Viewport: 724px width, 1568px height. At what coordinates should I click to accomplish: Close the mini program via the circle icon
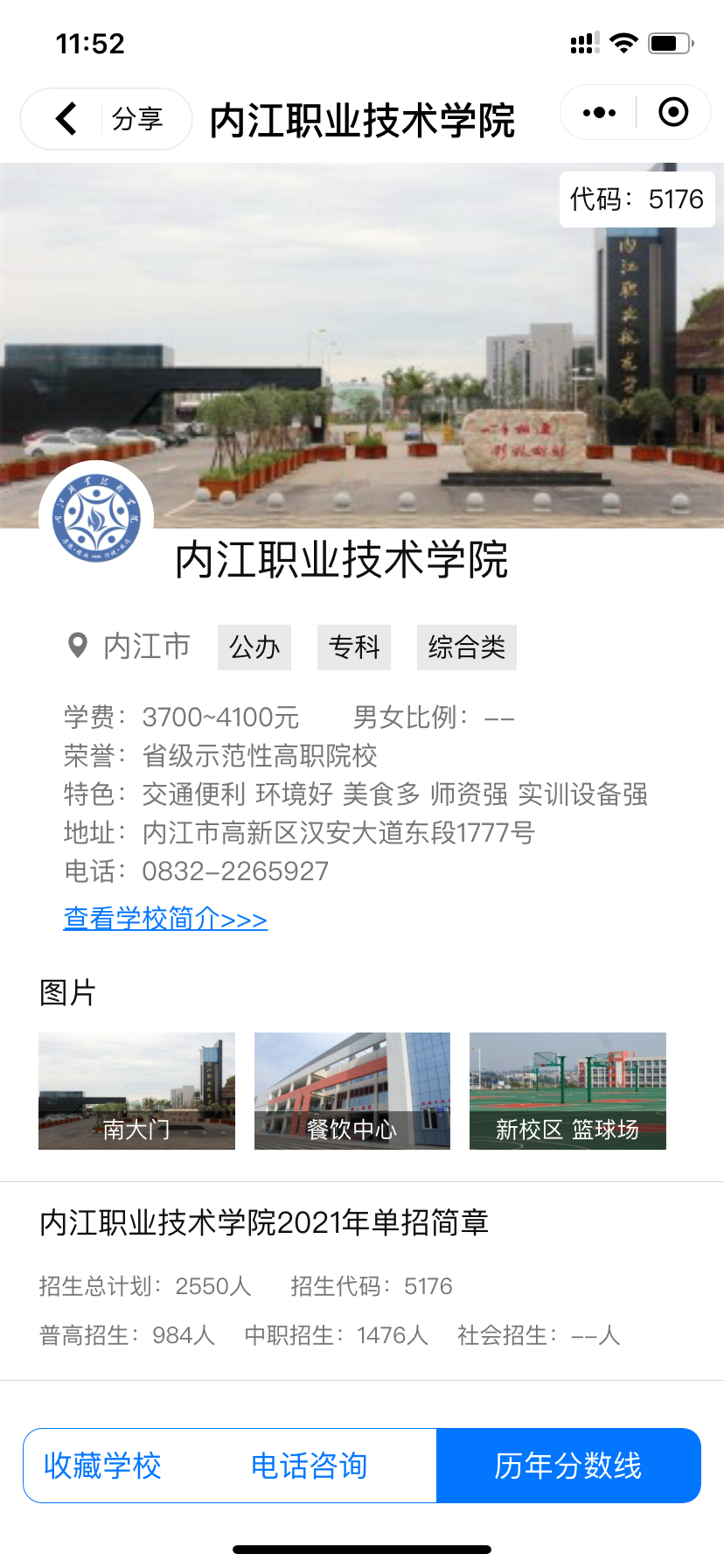672,113
